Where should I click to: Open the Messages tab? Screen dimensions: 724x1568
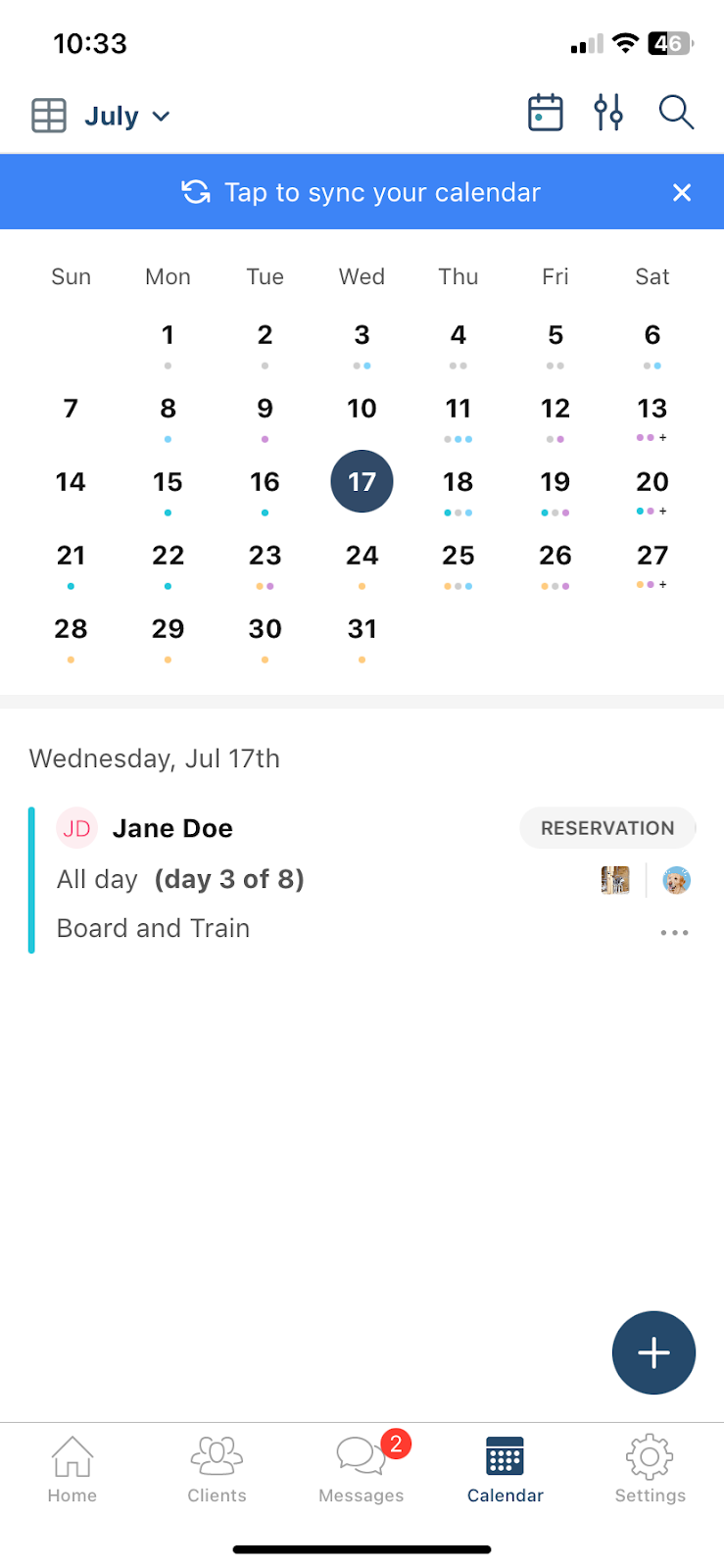[x=362, y=1470]
